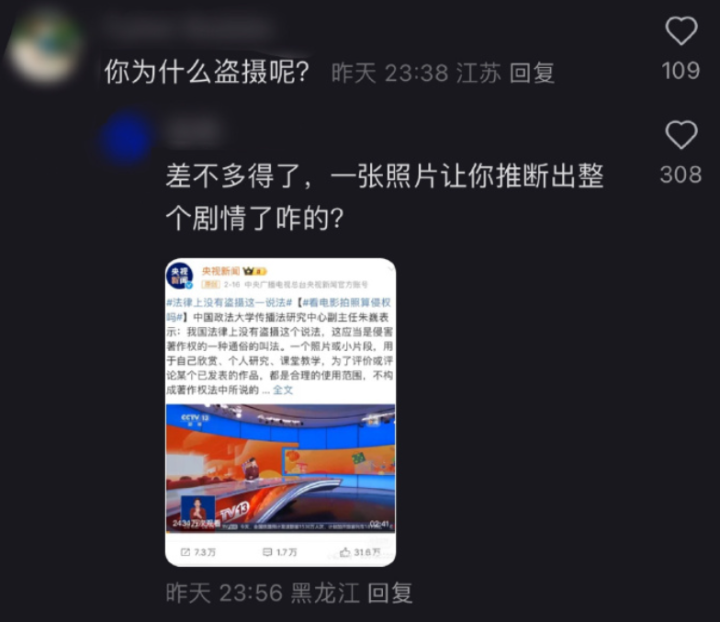Open the first commenter's avatar
This screenshot has height=622, width=720.
(47, 44)
